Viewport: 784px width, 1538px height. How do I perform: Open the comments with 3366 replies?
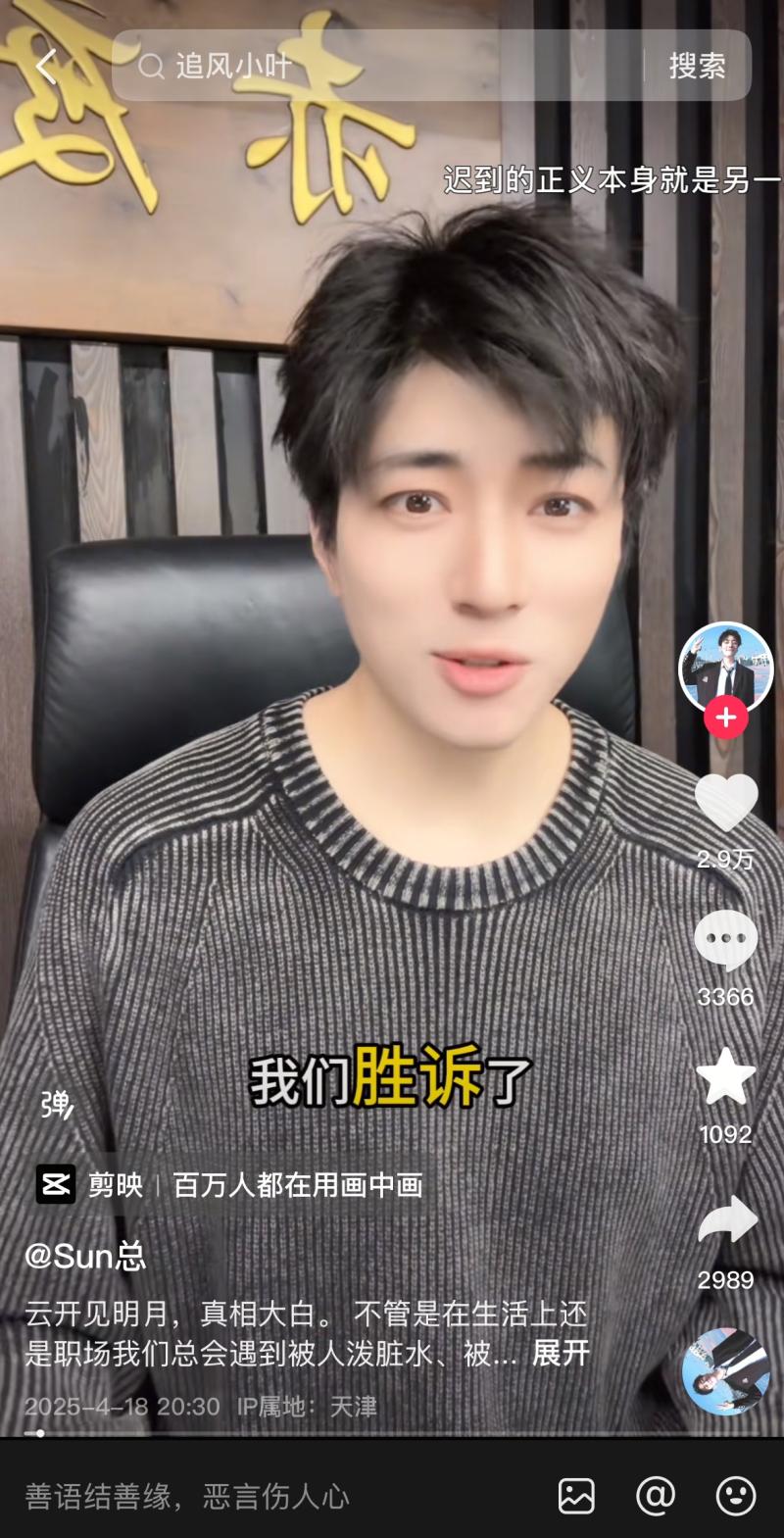[x=725, y=941]
